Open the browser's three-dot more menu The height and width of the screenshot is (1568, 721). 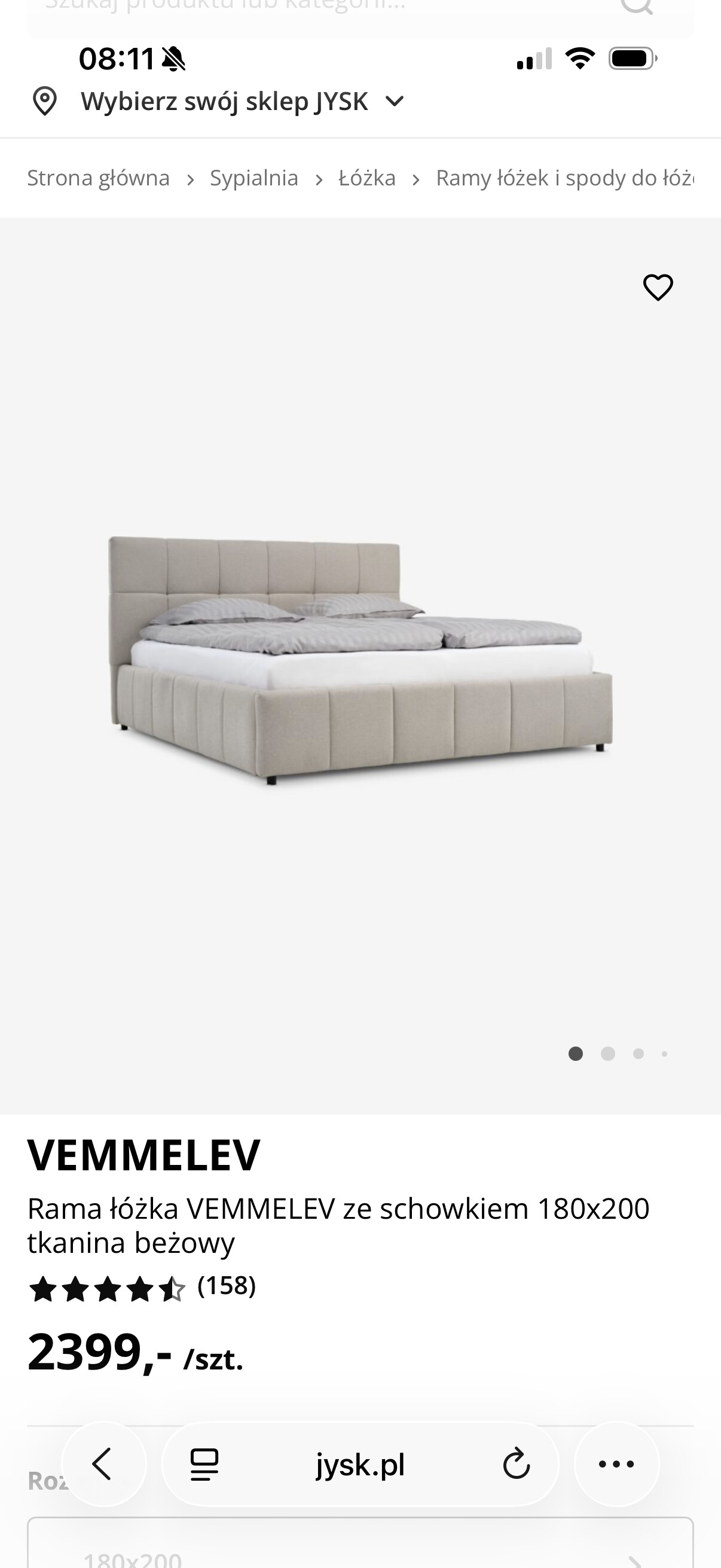pos(616,1464)
